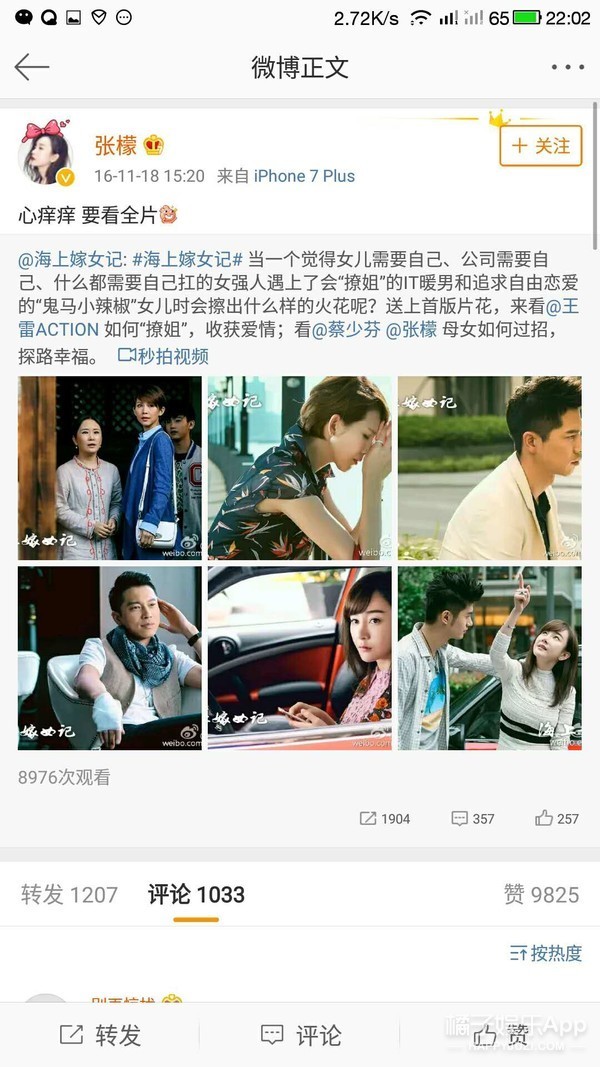Open the photo of couple pointing upward
The height and width of the screenshot is (1067, 600).
tap(489, 658)
